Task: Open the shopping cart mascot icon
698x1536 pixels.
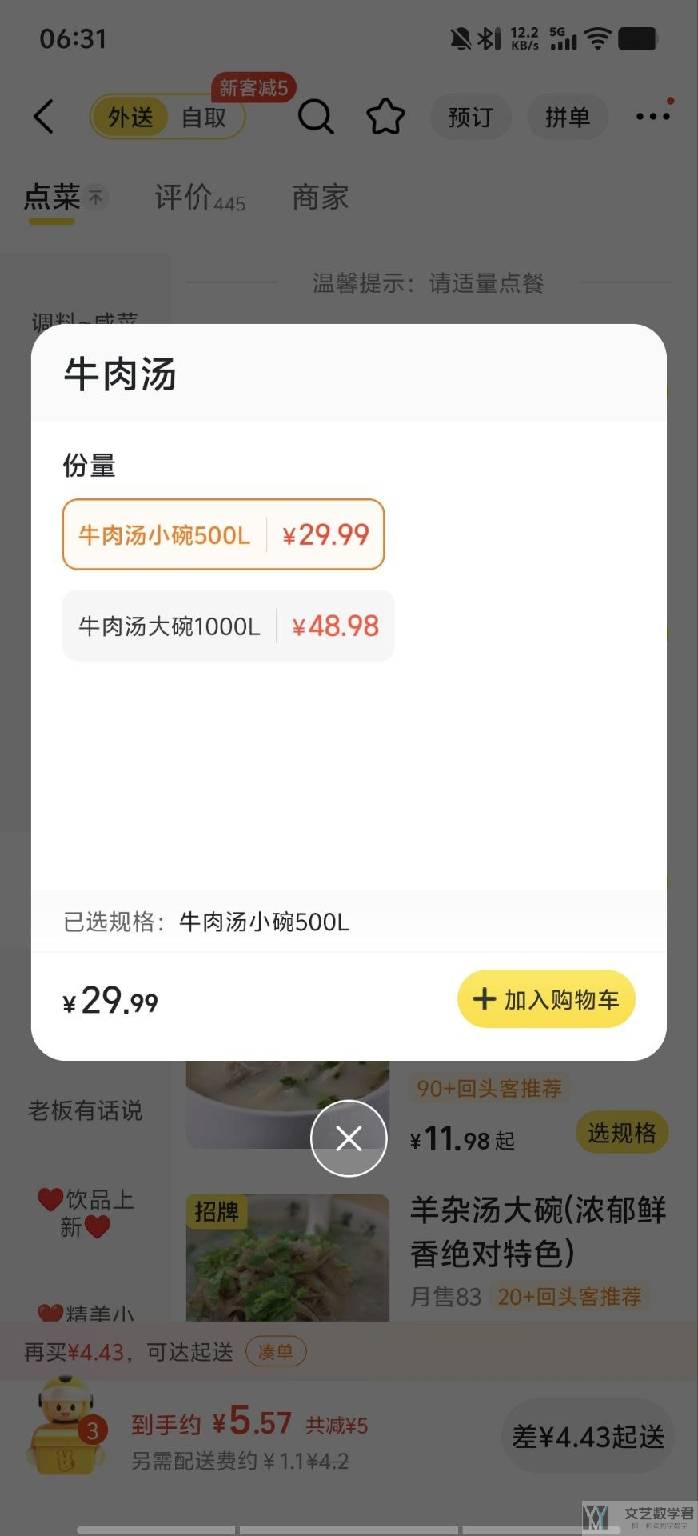Action: pos(67,1427)
